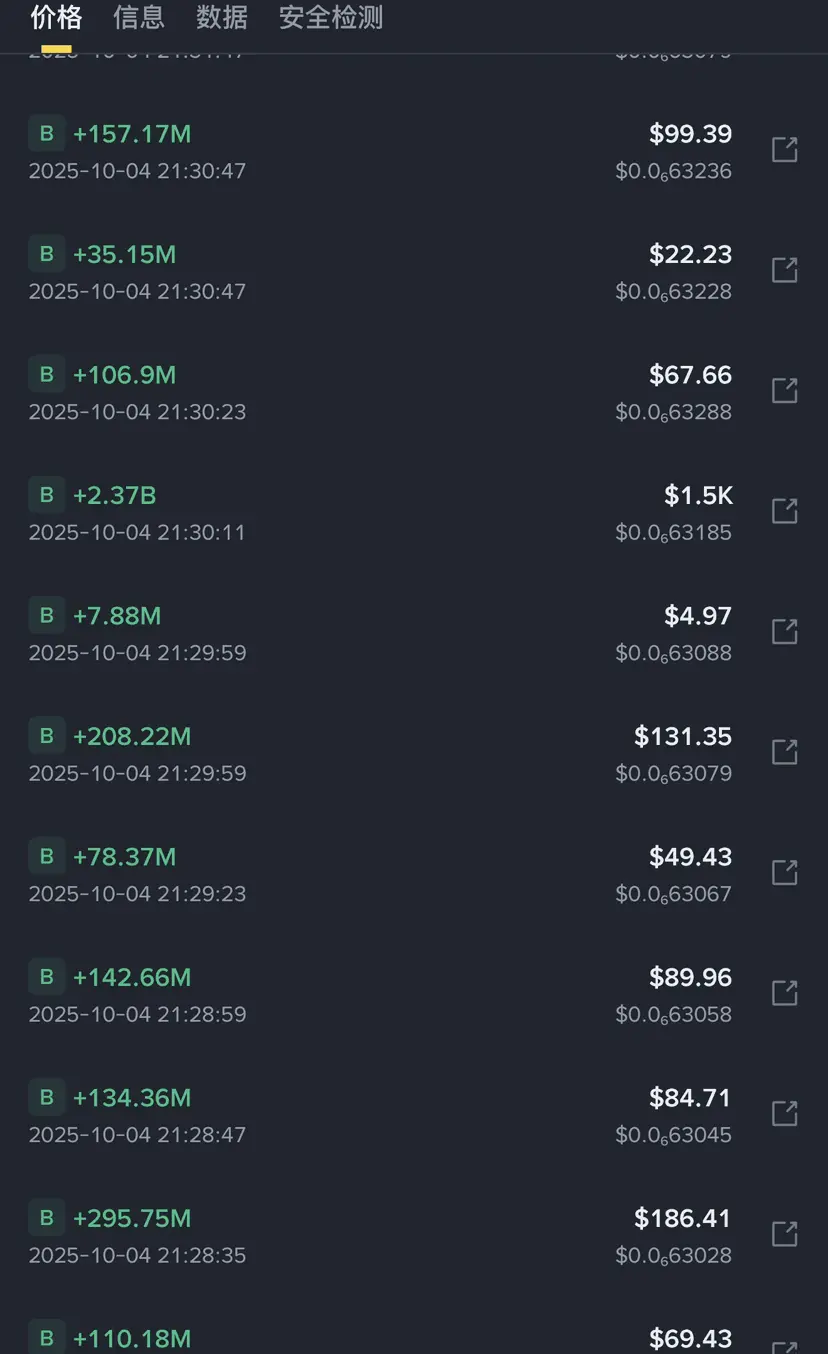
Task: Open external link for the +2.37B trade
Action: (x=785, y=511)
